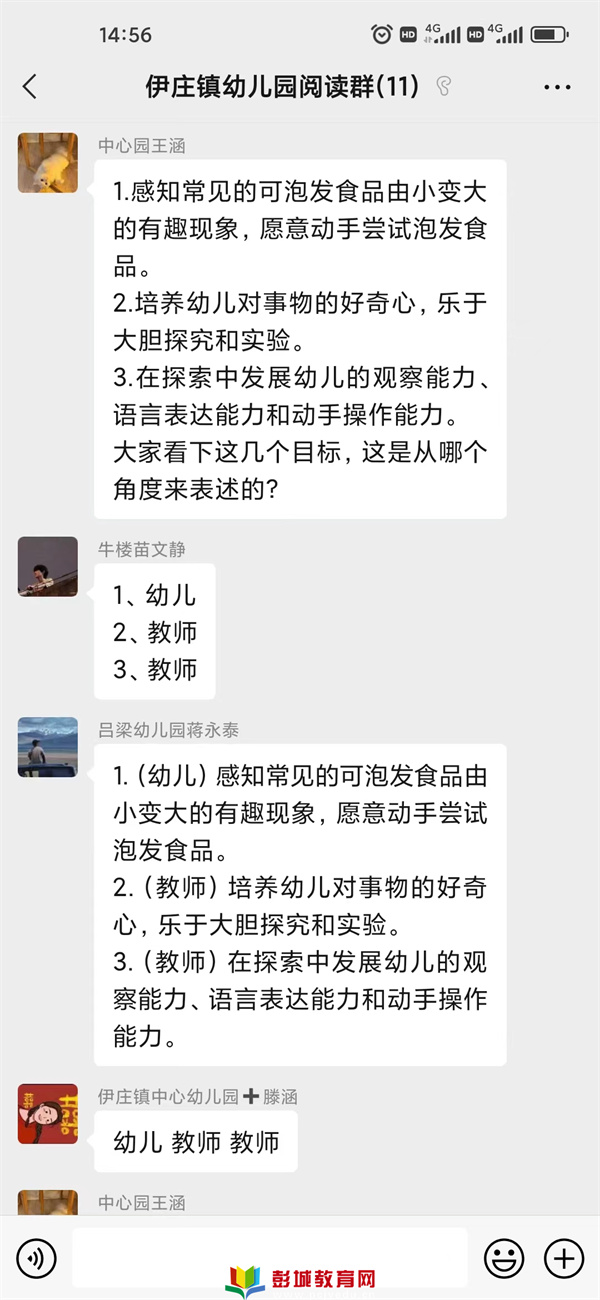Go back from the group chat
This screenshot has height=1300, width=600.
[30, 87]
